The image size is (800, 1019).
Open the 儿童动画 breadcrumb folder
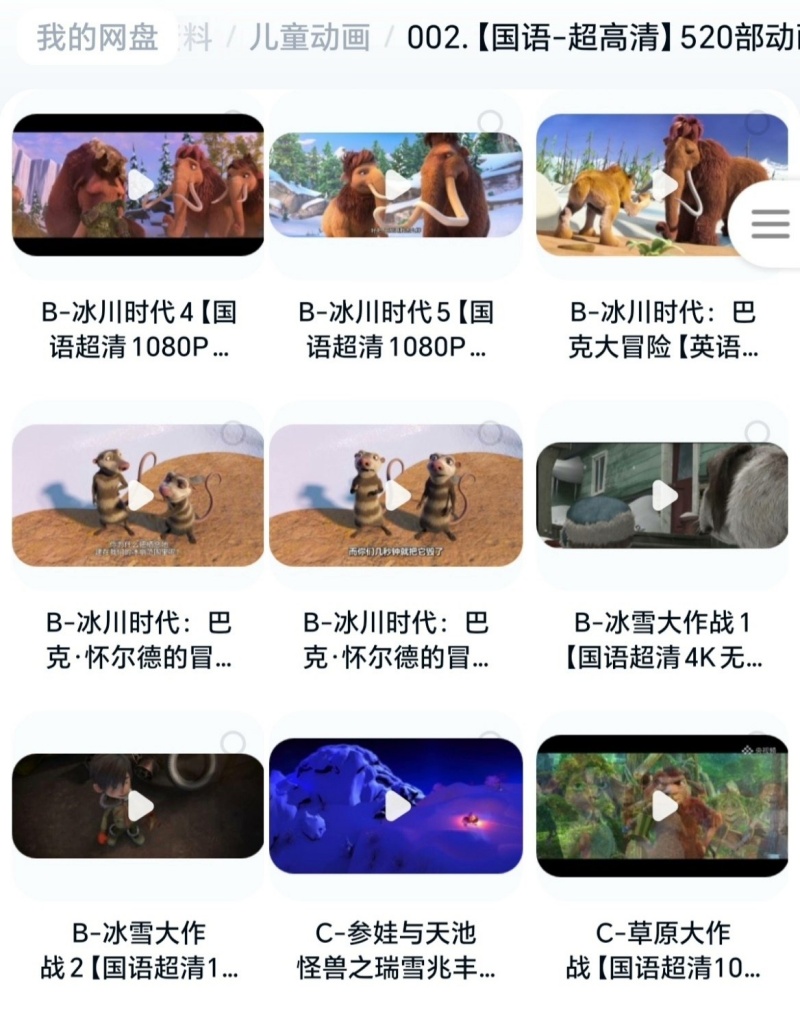(x=309, y=39)
